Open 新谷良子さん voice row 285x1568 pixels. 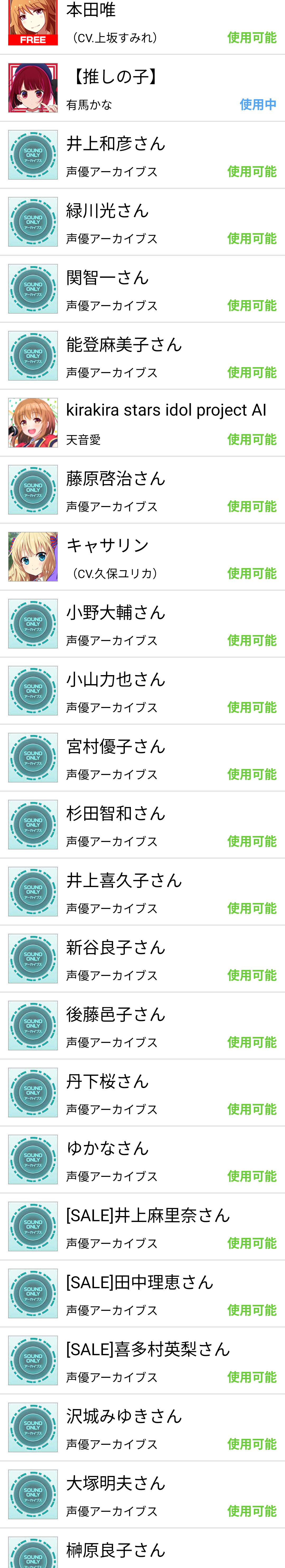coord(142,959)
